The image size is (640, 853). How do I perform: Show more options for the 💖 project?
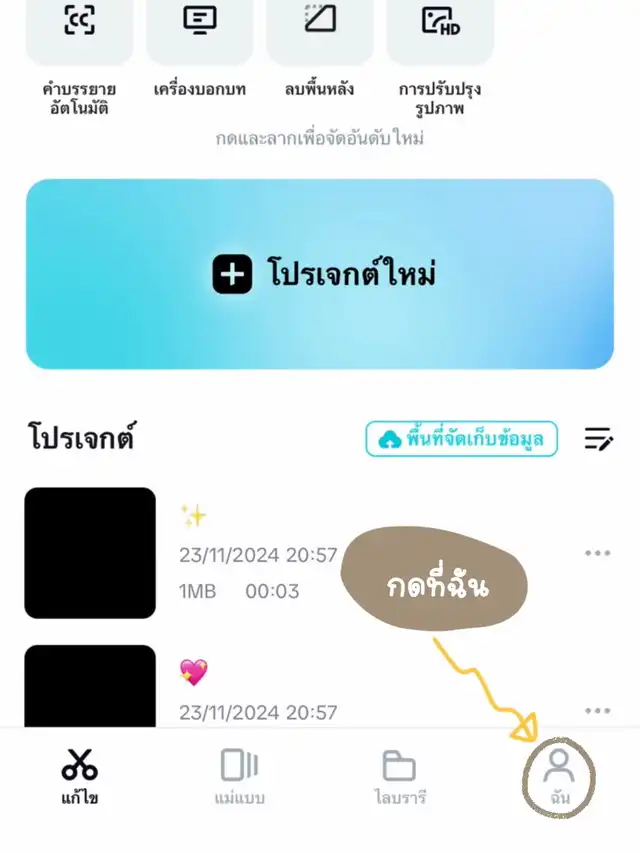click(x=598, y=710)
